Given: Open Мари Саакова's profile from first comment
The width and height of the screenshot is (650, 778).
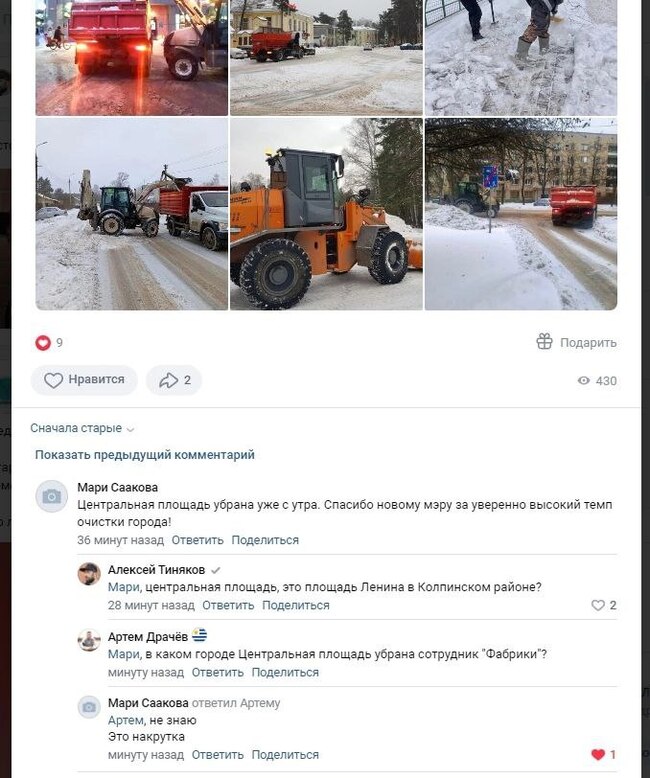Looking at the screenshot, I should pos(117,487).
